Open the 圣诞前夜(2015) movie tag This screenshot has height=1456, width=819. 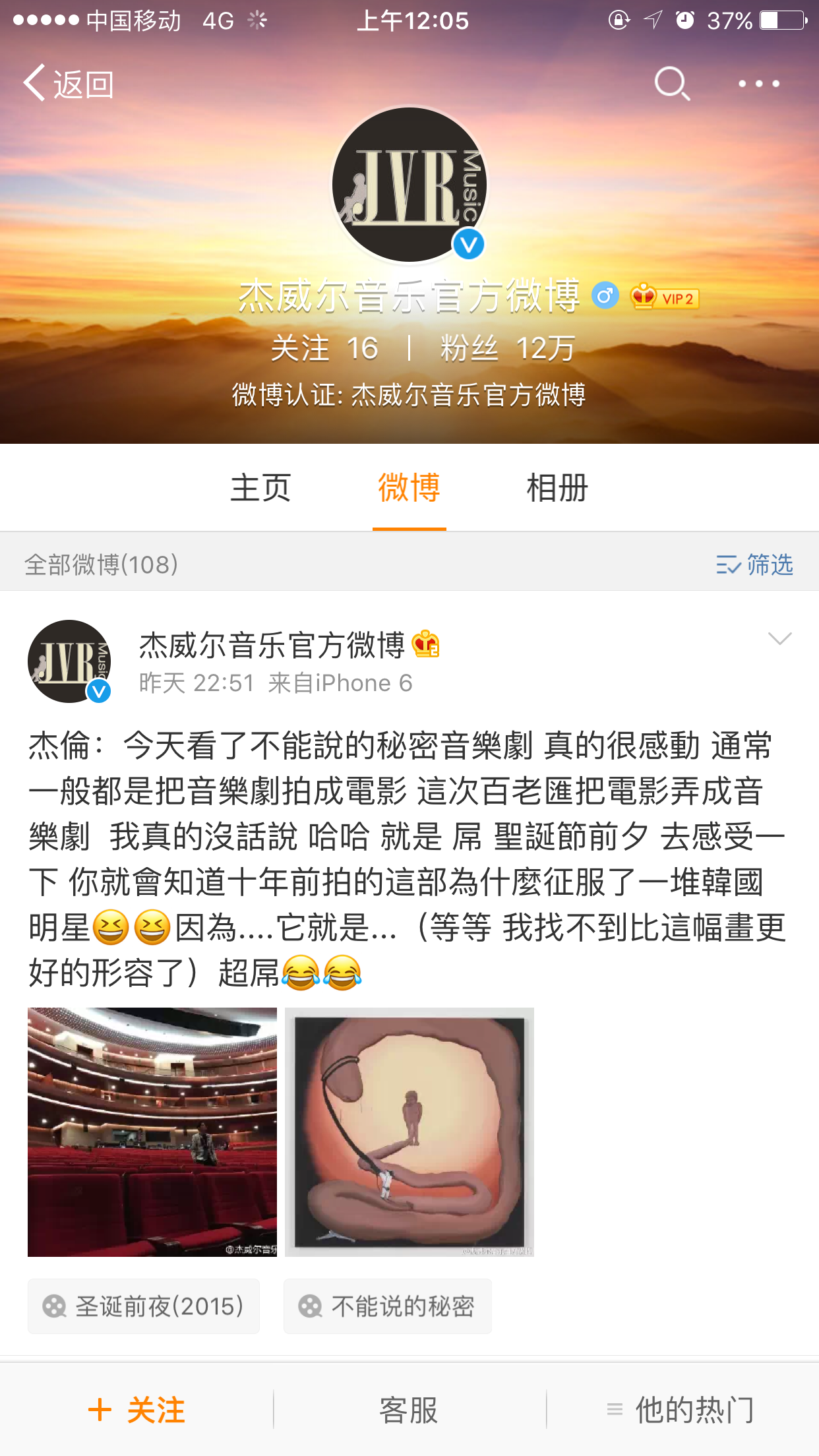click(x=144, y=1306)
